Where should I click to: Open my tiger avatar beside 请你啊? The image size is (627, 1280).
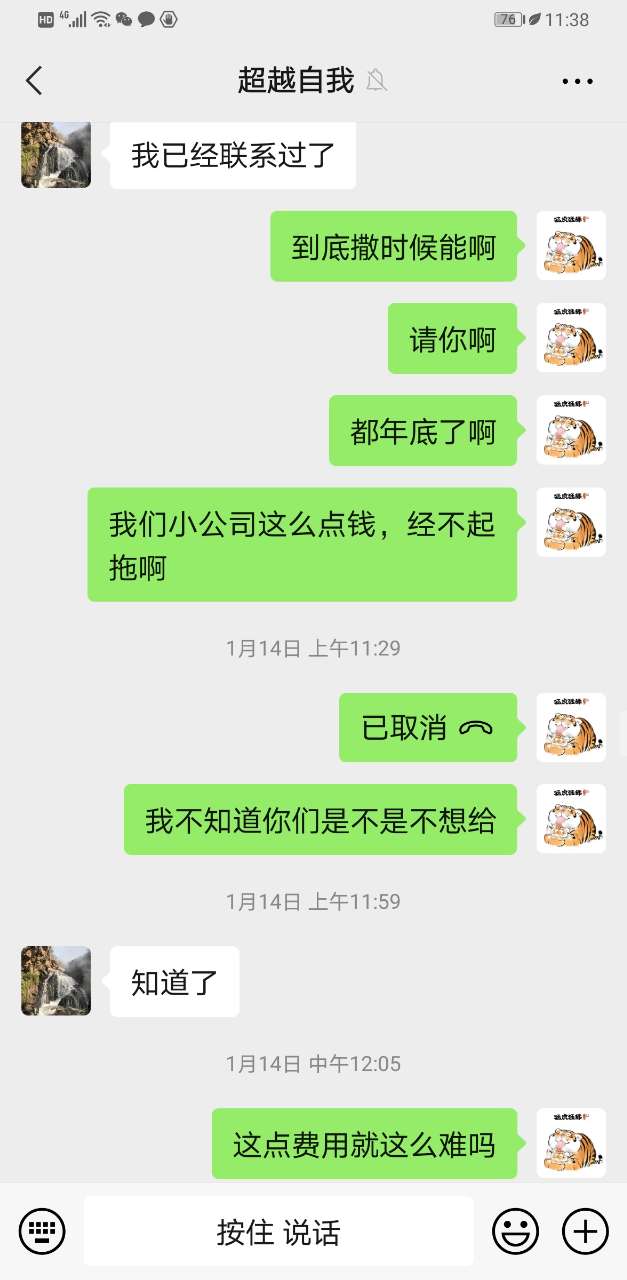point(571,338)
